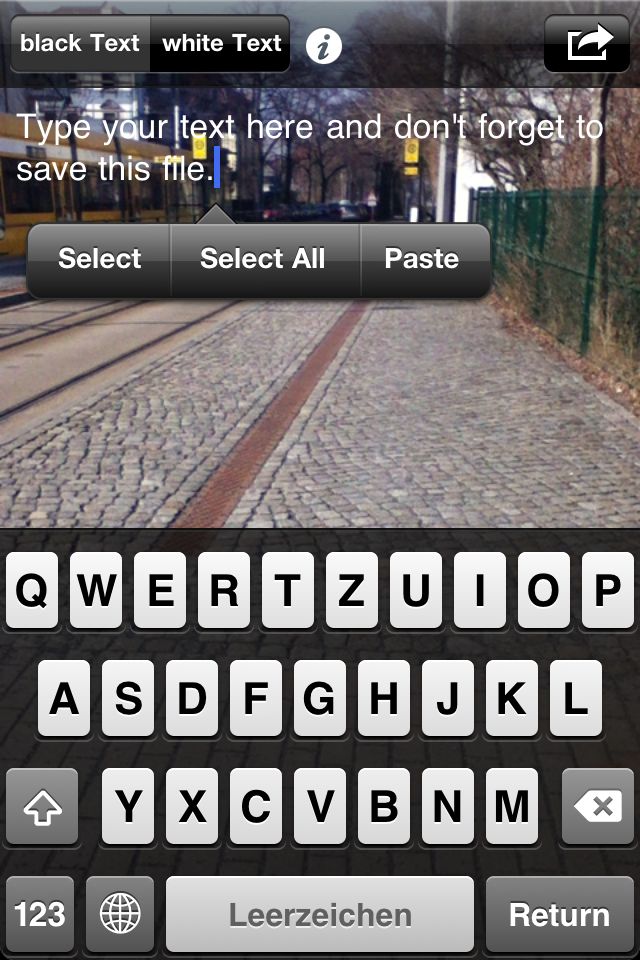Choose Select in the edit popup
The image size is (640, 960).
(99, 259)
